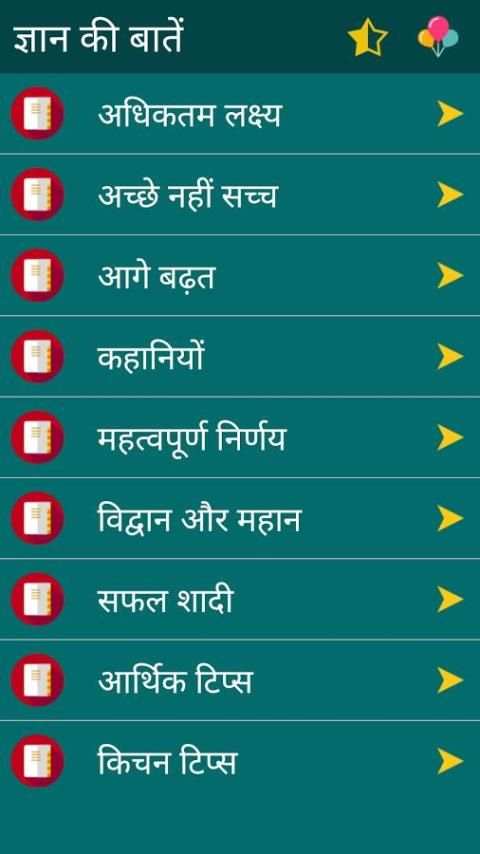The width and height of the screenshot is (480, 854).
Task: Open किचन टिप्स list item
Action: click(240, 761)
